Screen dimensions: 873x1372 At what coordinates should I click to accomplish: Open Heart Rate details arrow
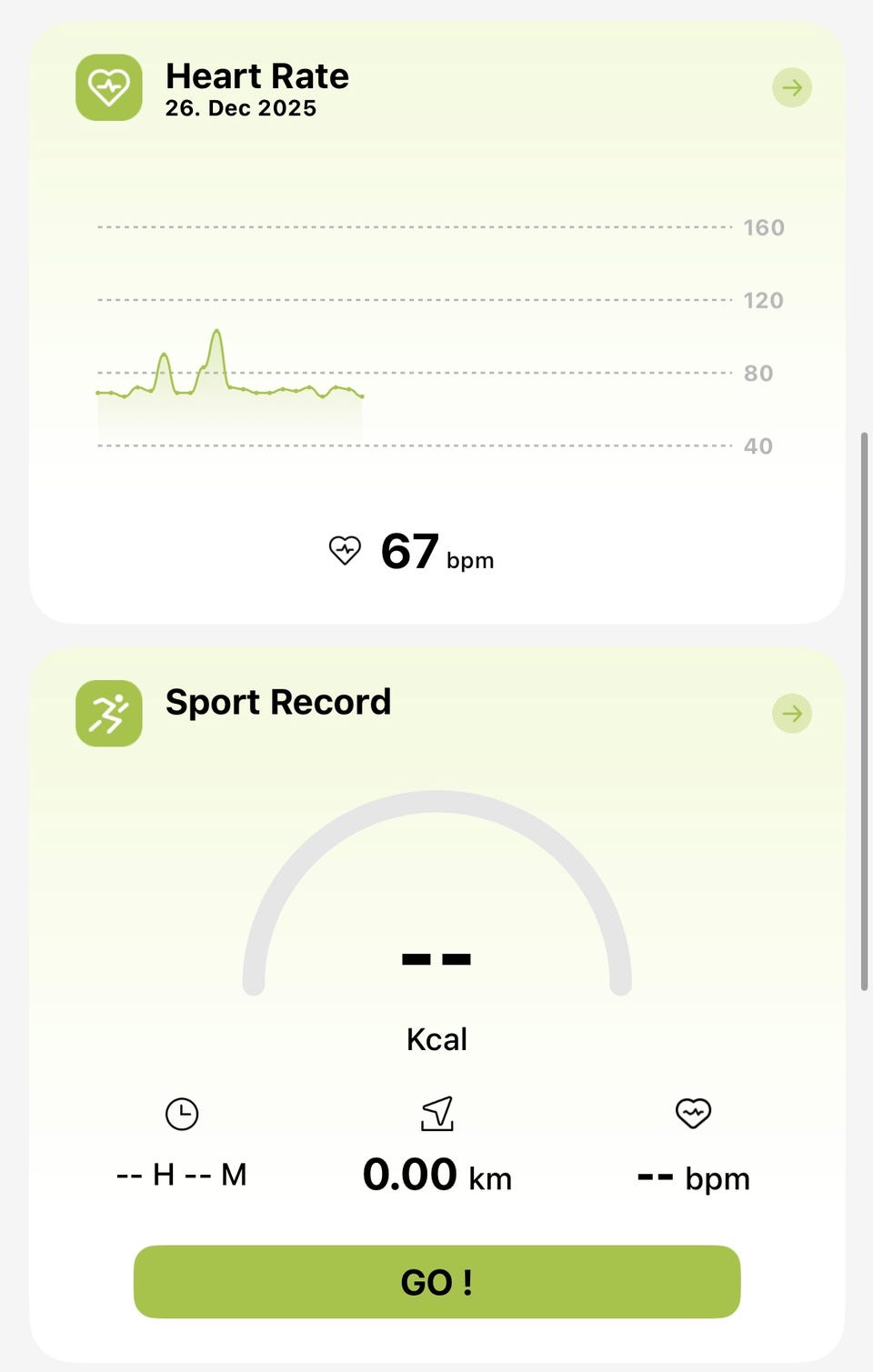coord(791,88)
